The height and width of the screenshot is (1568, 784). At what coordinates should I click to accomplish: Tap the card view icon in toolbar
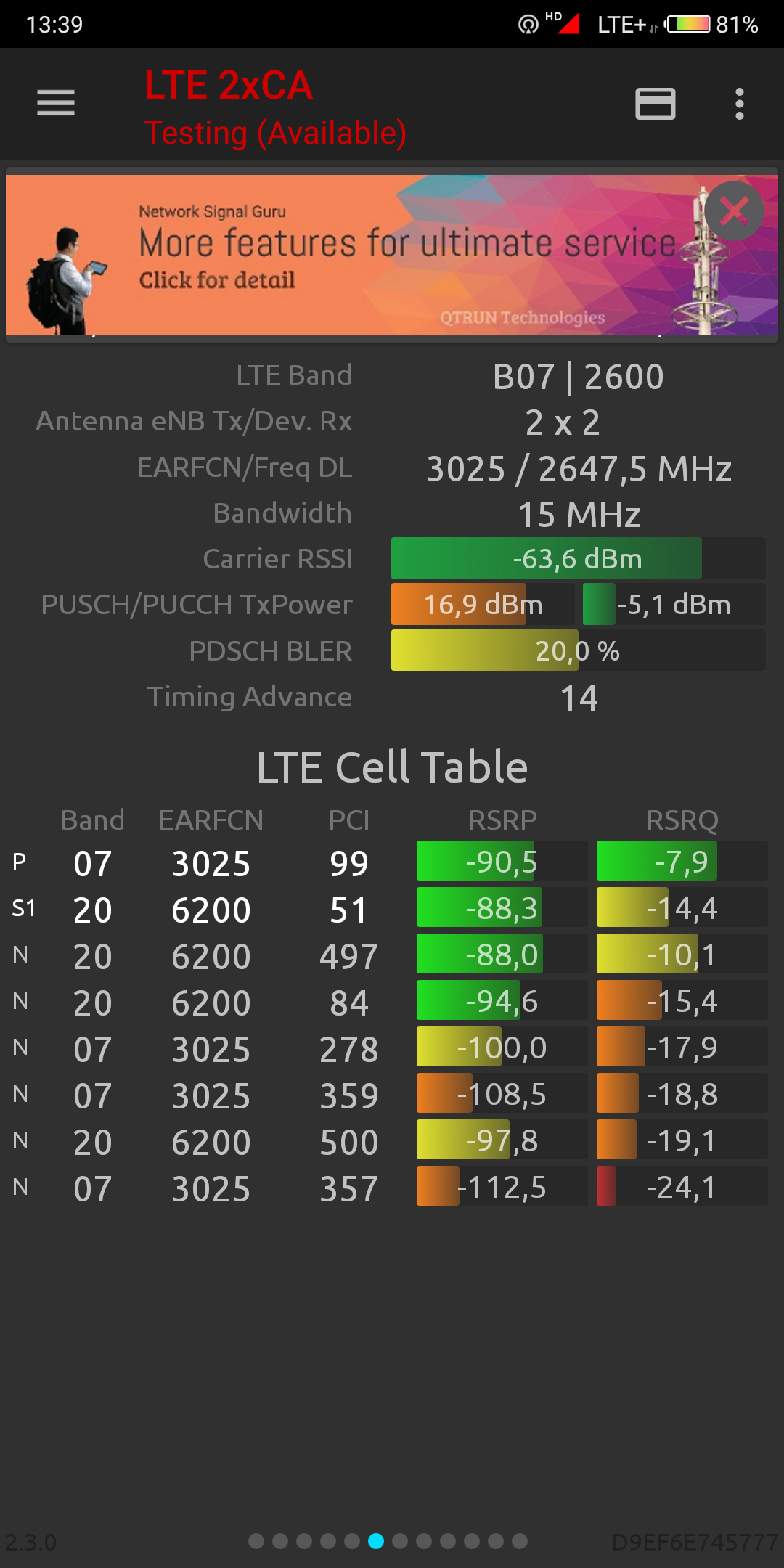(655, 104)
